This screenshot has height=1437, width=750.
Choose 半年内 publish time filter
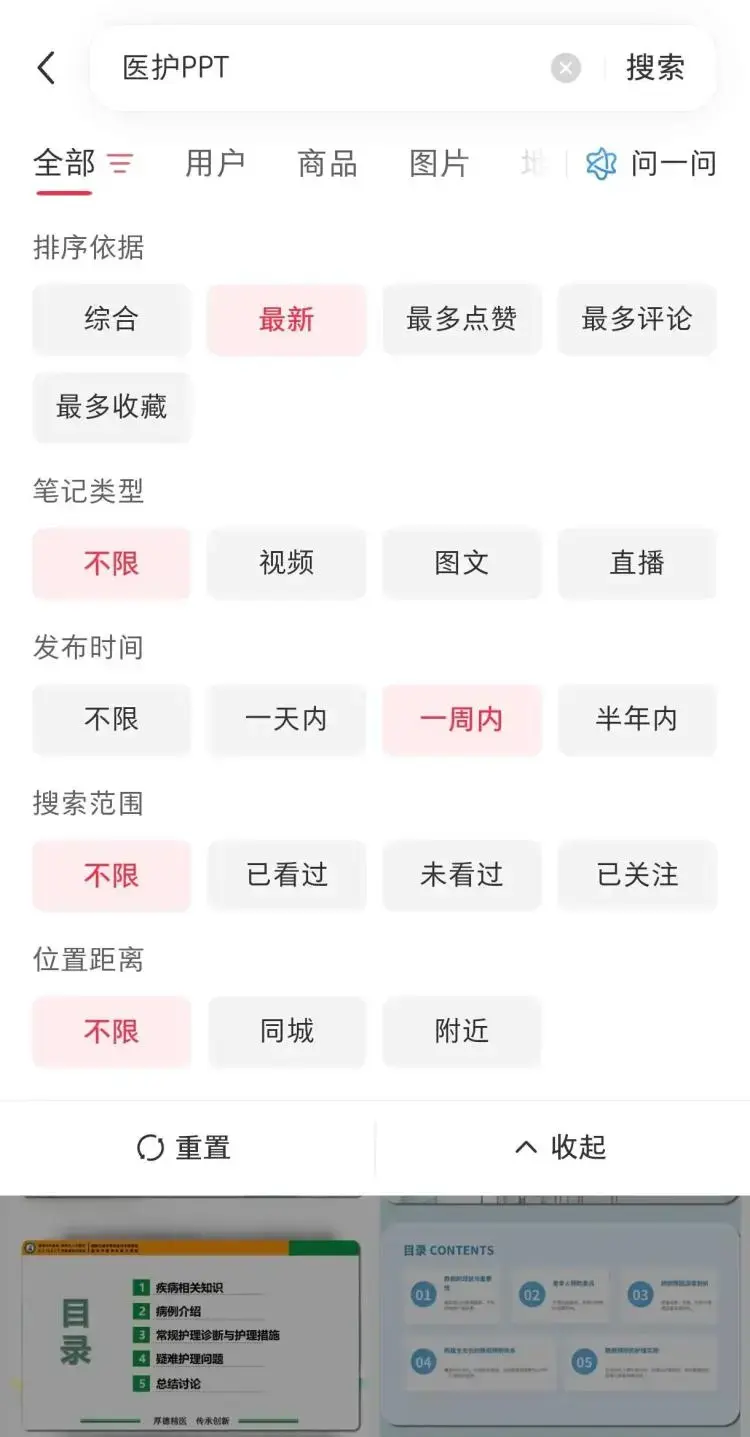(637, 720)
